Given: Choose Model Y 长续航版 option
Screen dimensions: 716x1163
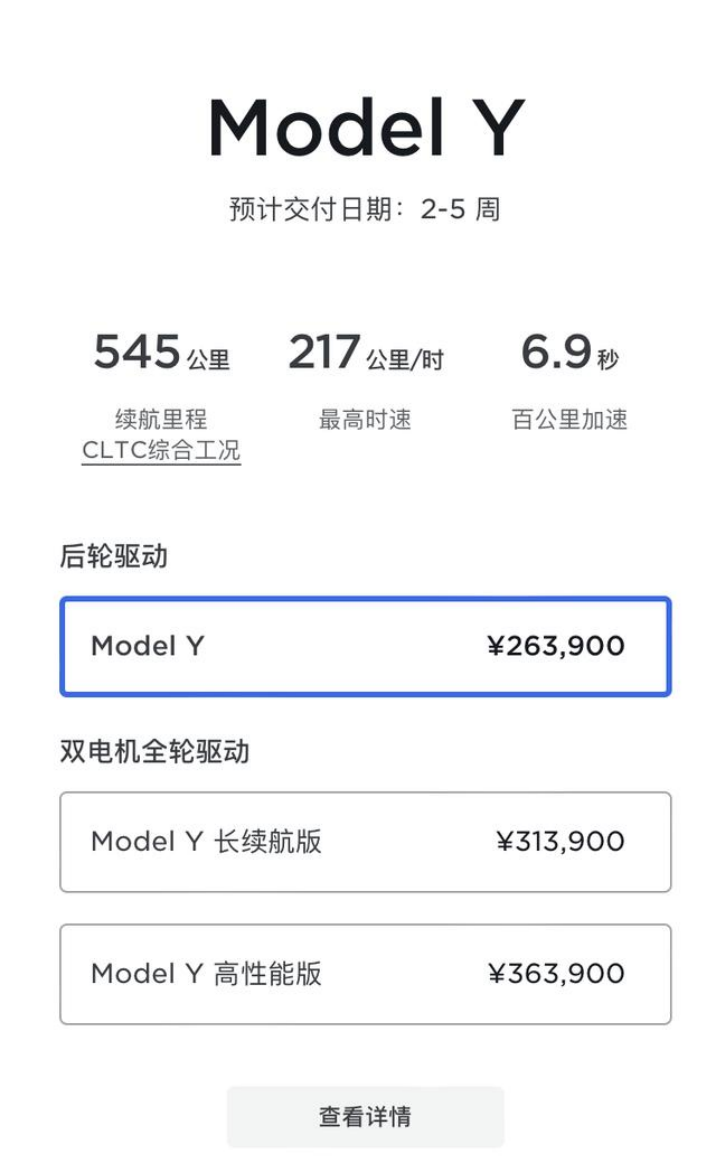Looking at the screenshot, I should pyautogui.click(x=365, y=842).
